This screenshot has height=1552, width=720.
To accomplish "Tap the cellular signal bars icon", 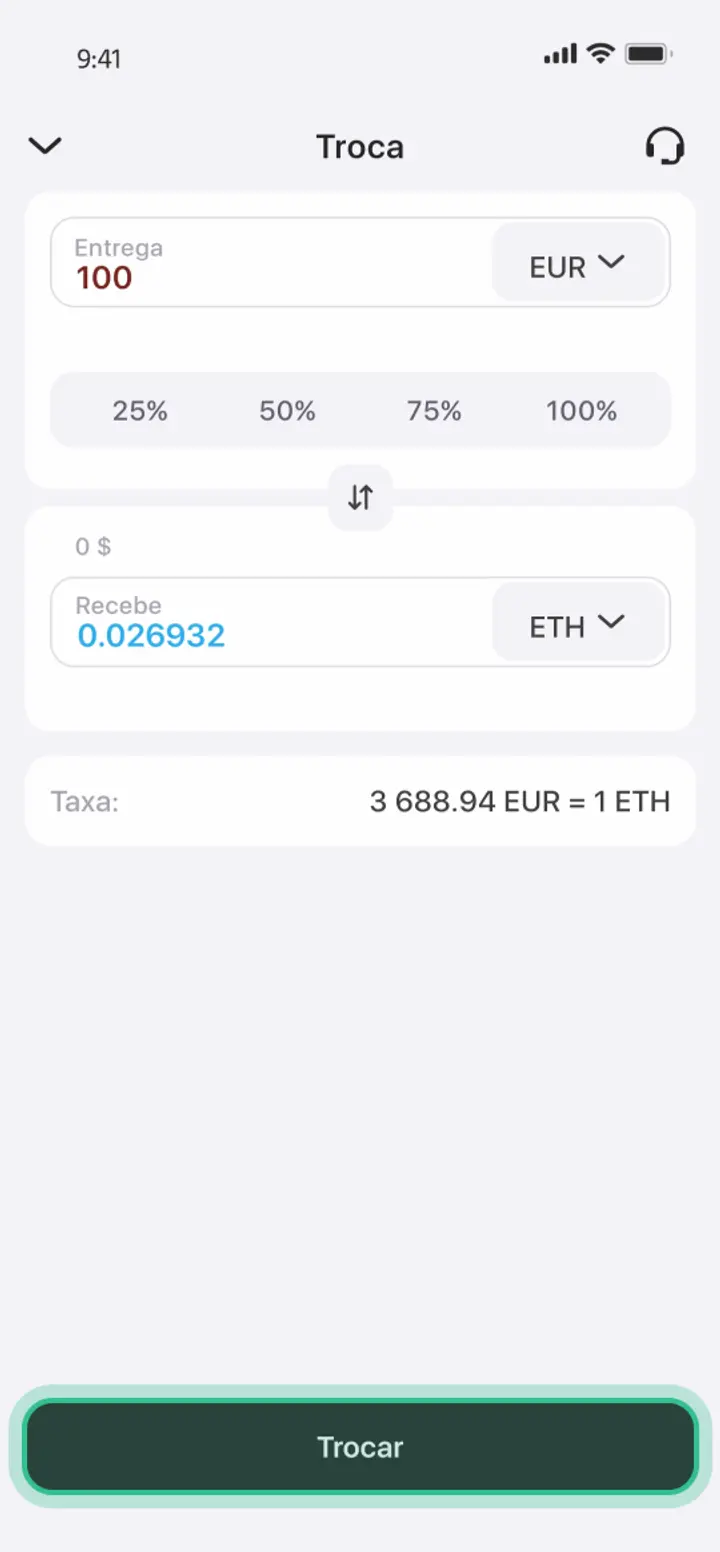I will coord(560,54).
